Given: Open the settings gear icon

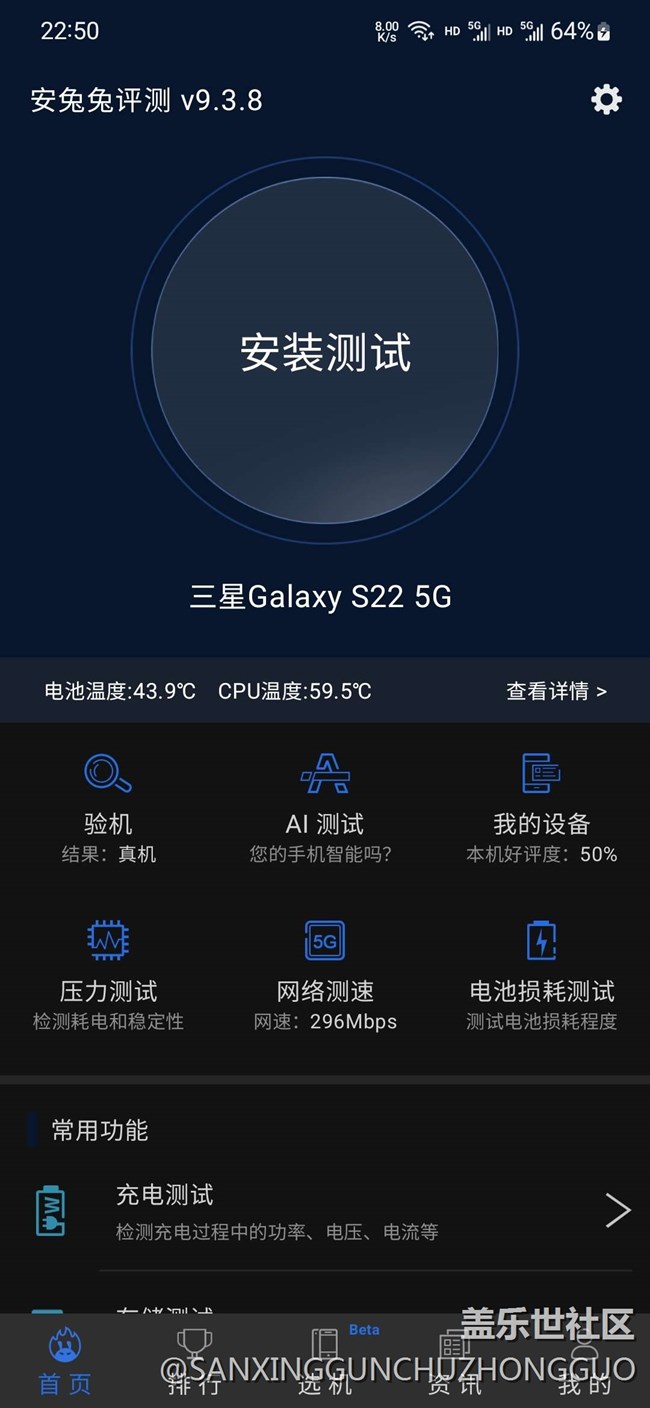Looking at the screenshot, I should (606, 99).
